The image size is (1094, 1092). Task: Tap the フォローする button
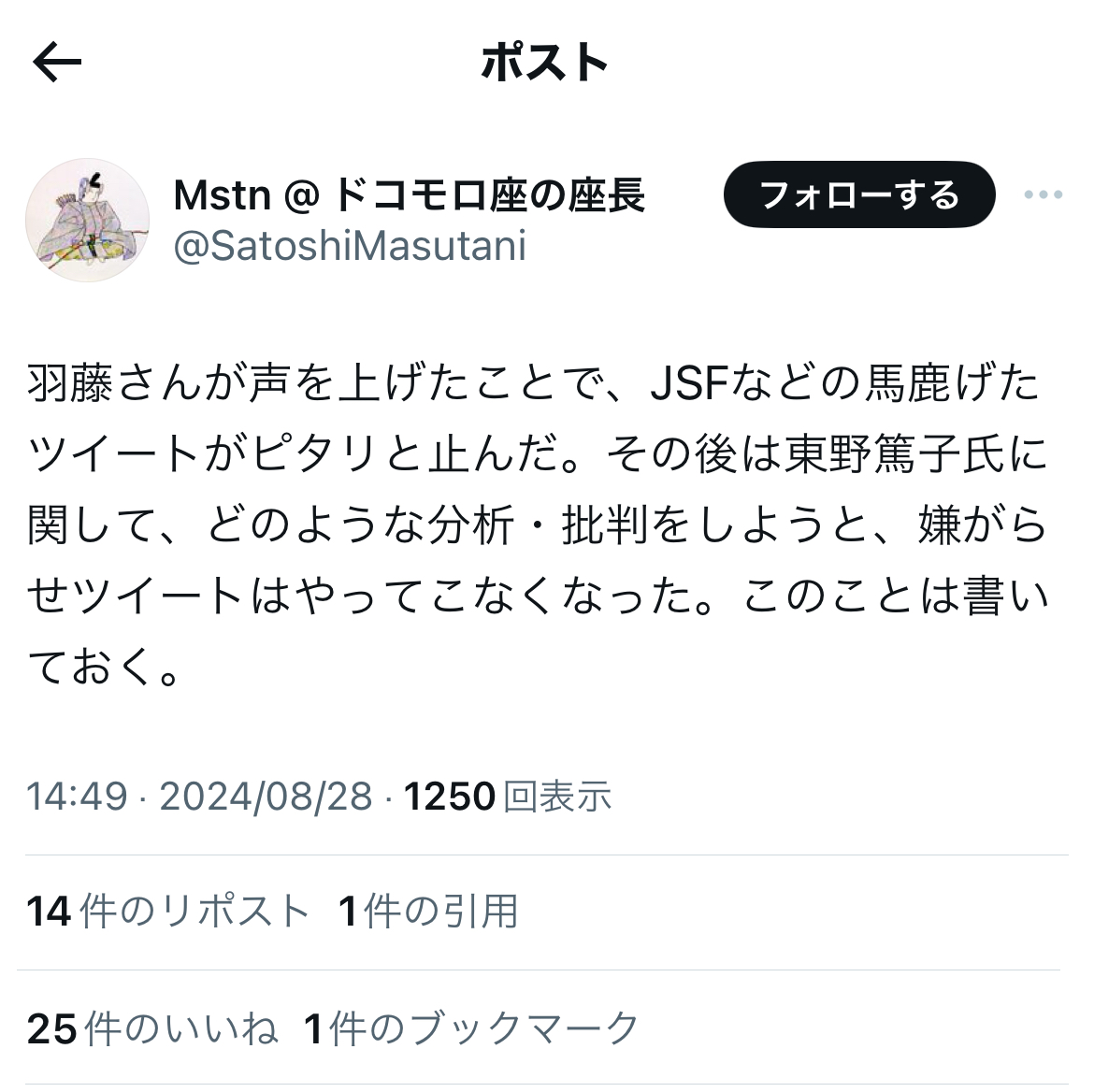(x=858, y=194)
